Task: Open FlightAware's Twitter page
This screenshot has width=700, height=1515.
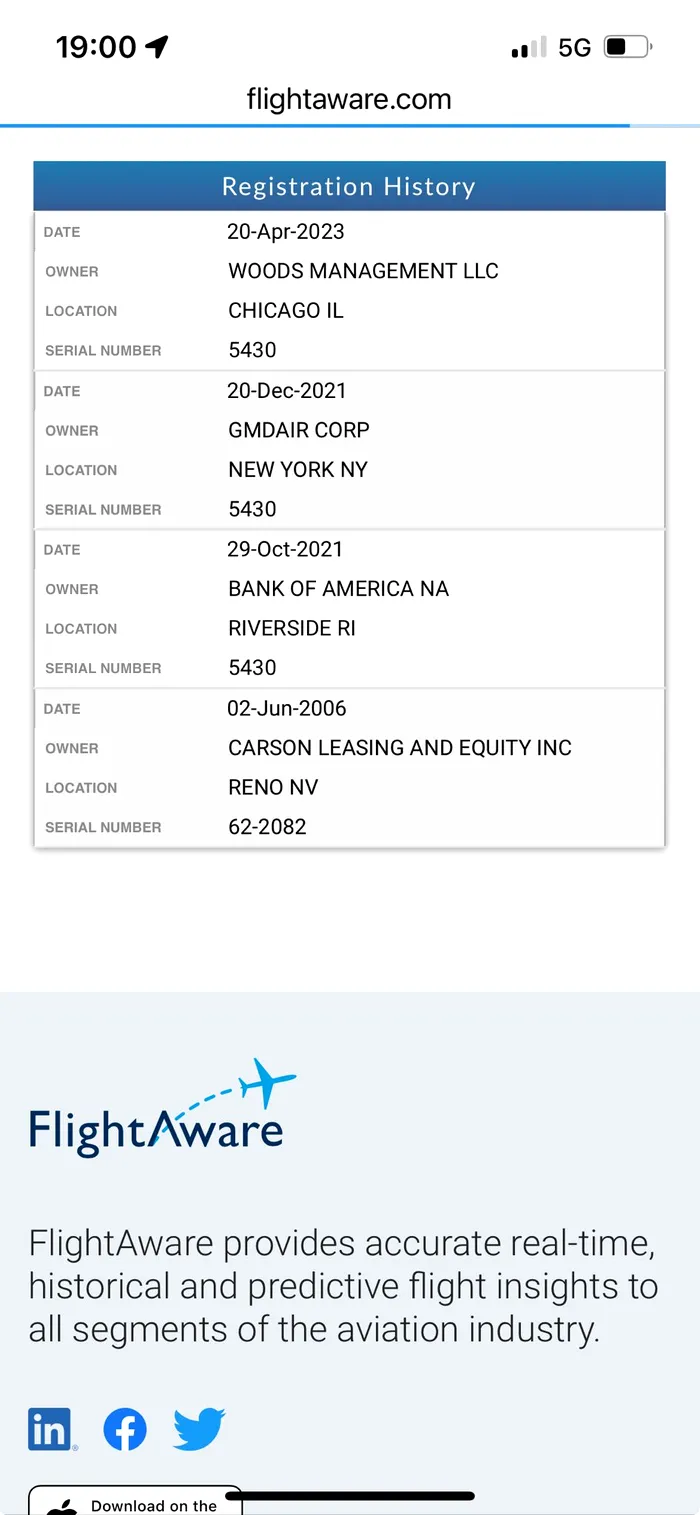Action: 199,1429
